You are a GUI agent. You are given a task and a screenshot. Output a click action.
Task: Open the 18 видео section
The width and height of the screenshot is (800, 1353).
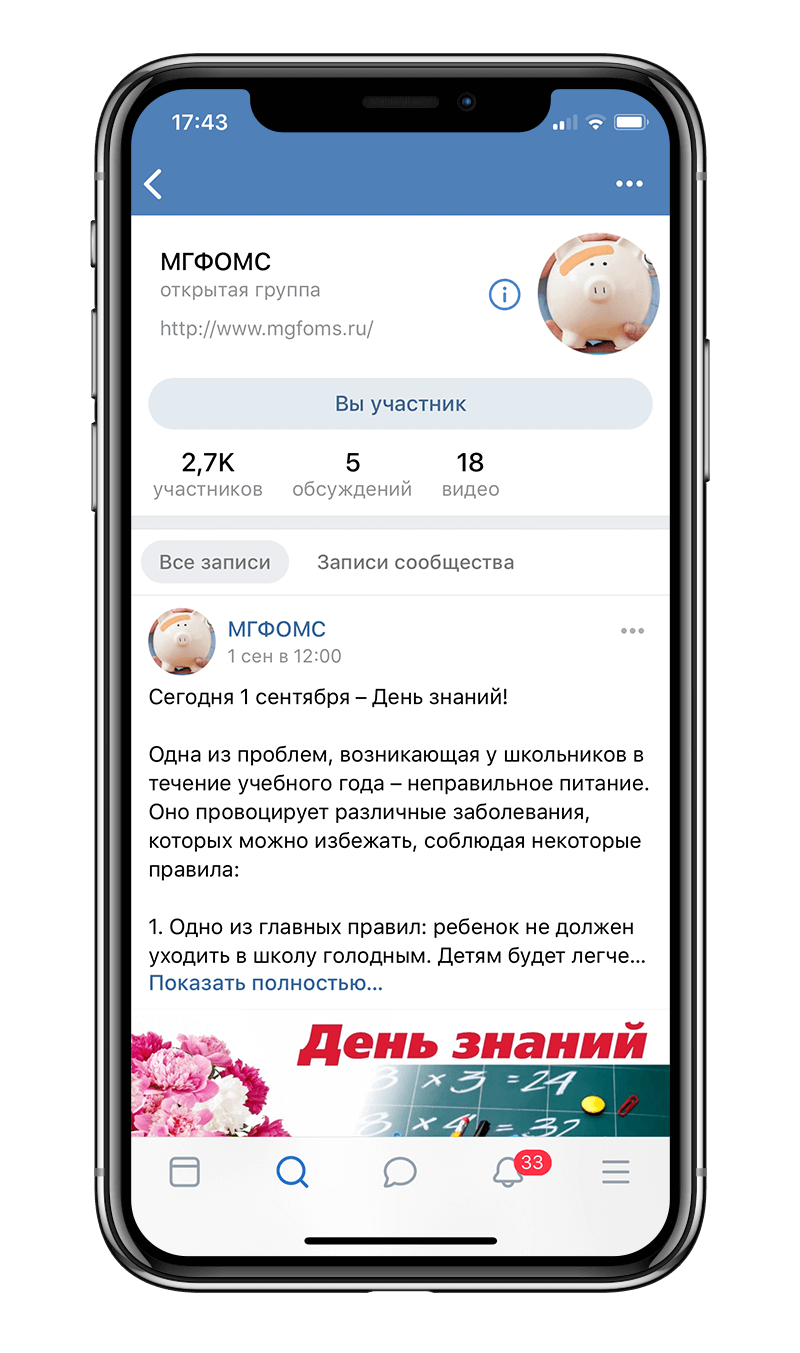470,475
